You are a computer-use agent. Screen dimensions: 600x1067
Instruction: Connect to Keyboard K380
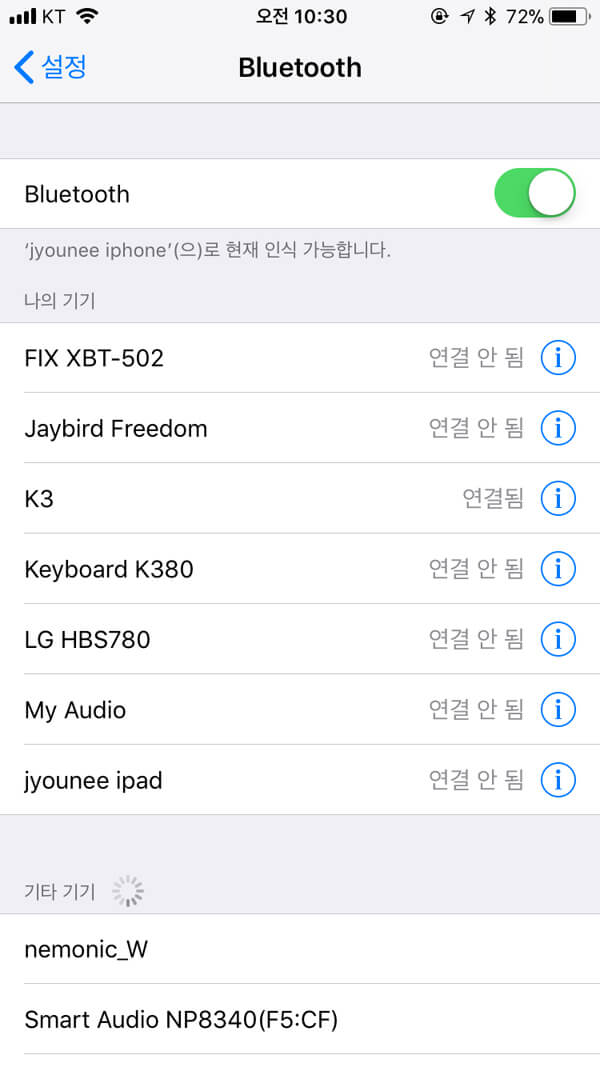click(272, 569)
